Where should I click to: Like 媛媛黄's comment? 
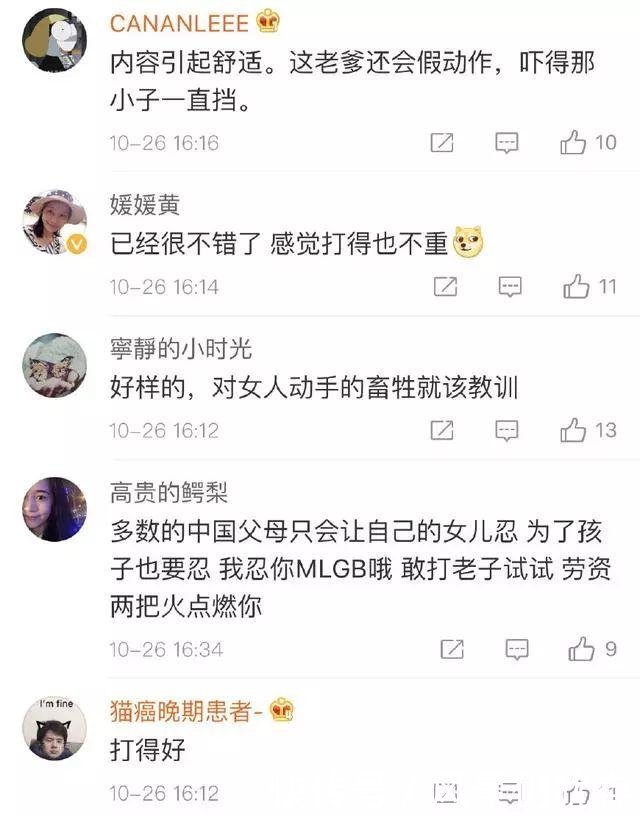(x=576, y=287)
